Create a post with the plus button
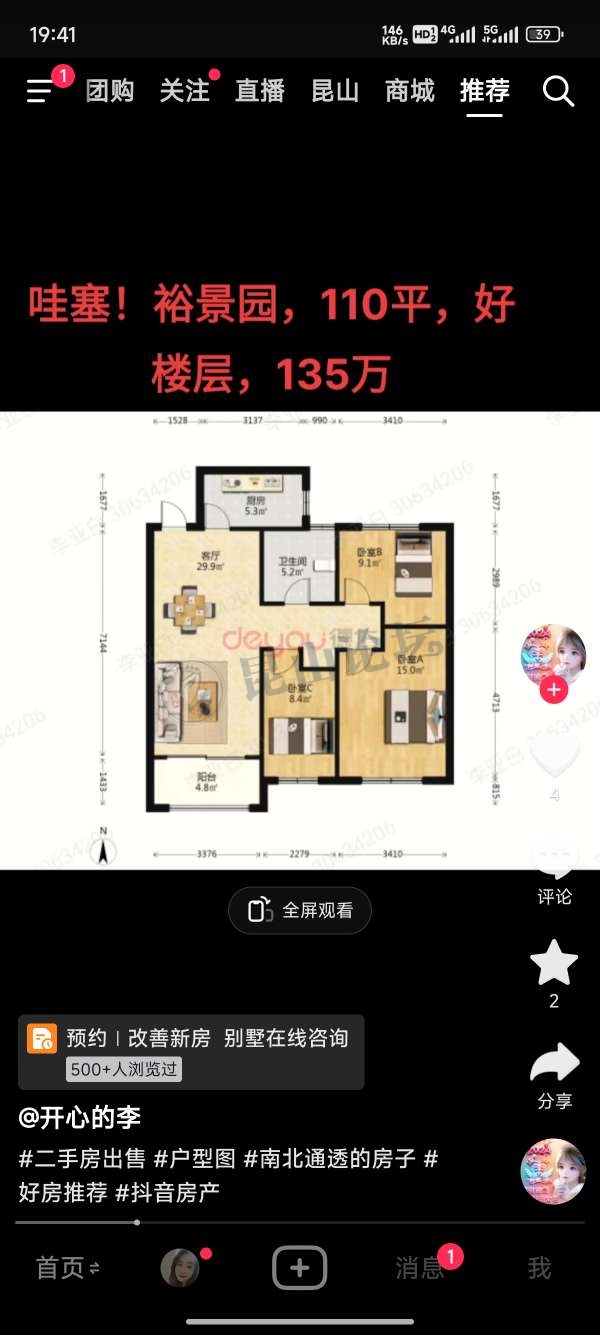The height and width of the screenshot is (1335, 600). [x=300, y=1268]
